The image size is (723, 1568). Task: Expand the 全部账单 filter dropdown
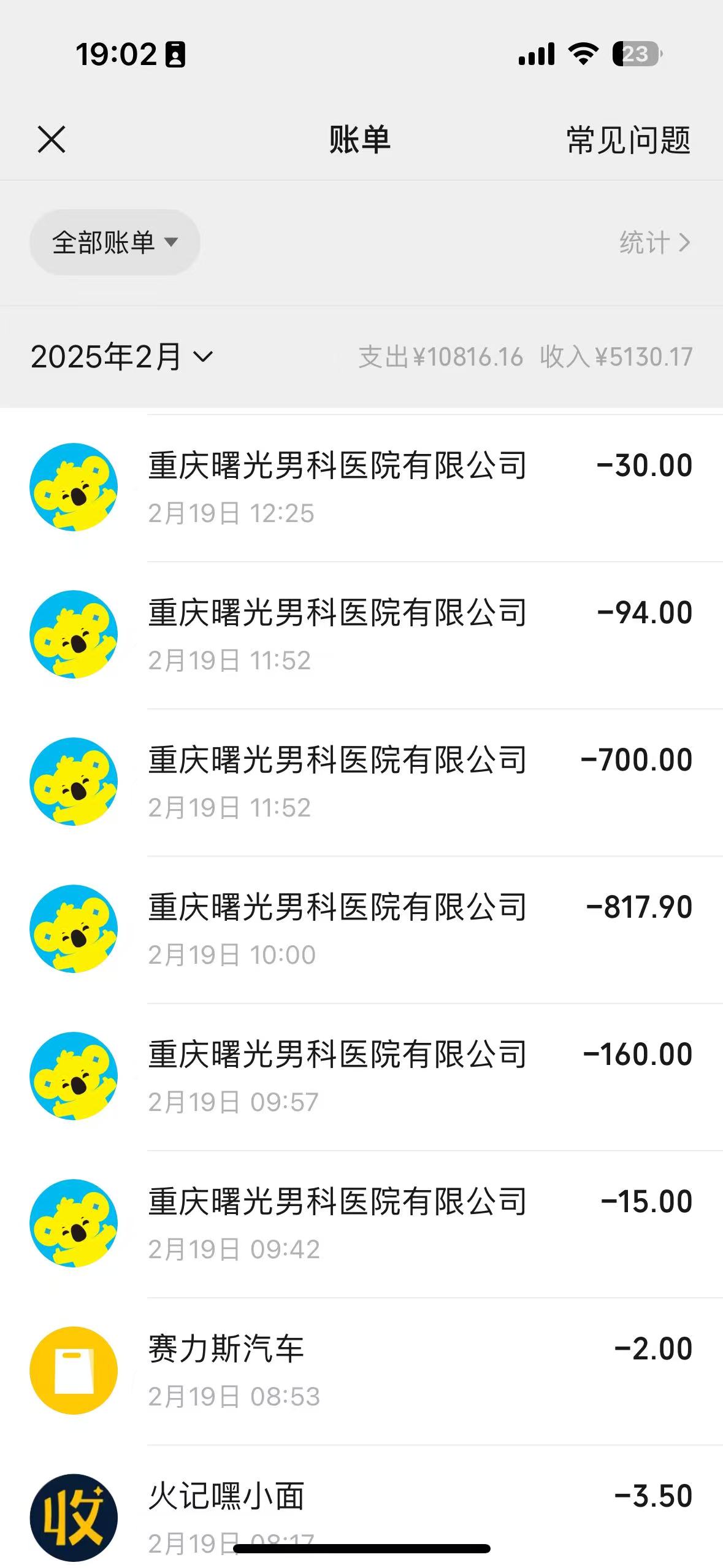115,242
